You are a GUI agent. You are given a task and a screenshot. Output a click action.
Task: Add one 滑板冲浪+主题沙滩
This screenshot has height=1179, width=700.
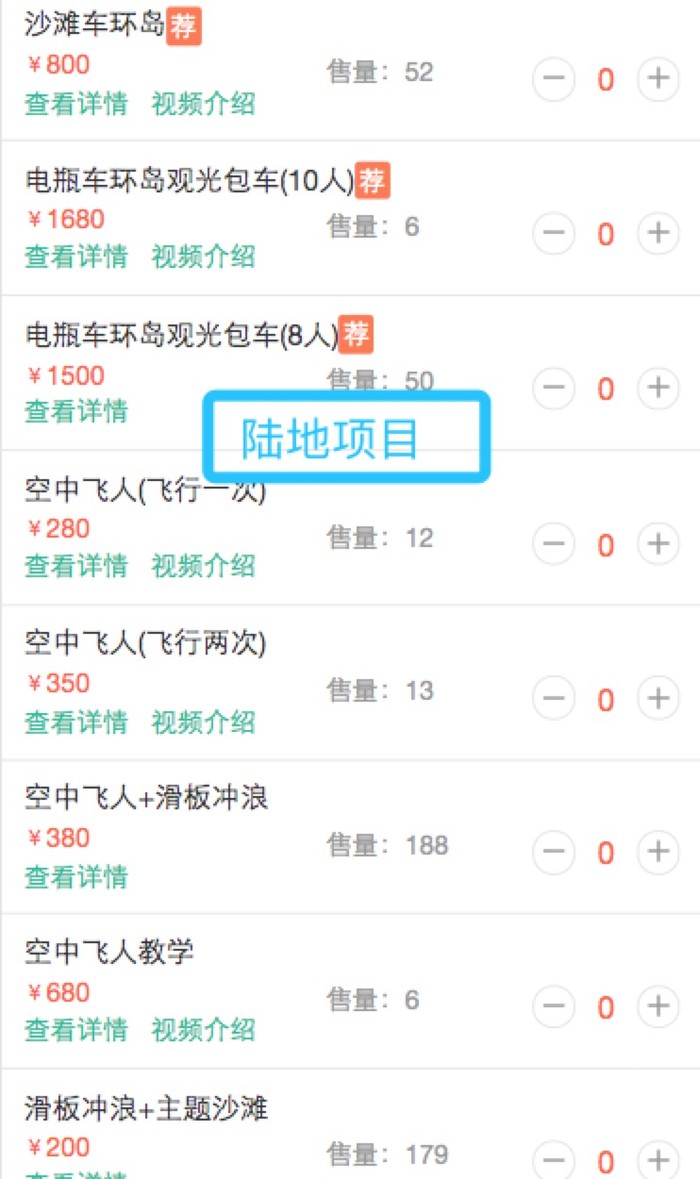pyautogui.click(x=657, y=1160)
